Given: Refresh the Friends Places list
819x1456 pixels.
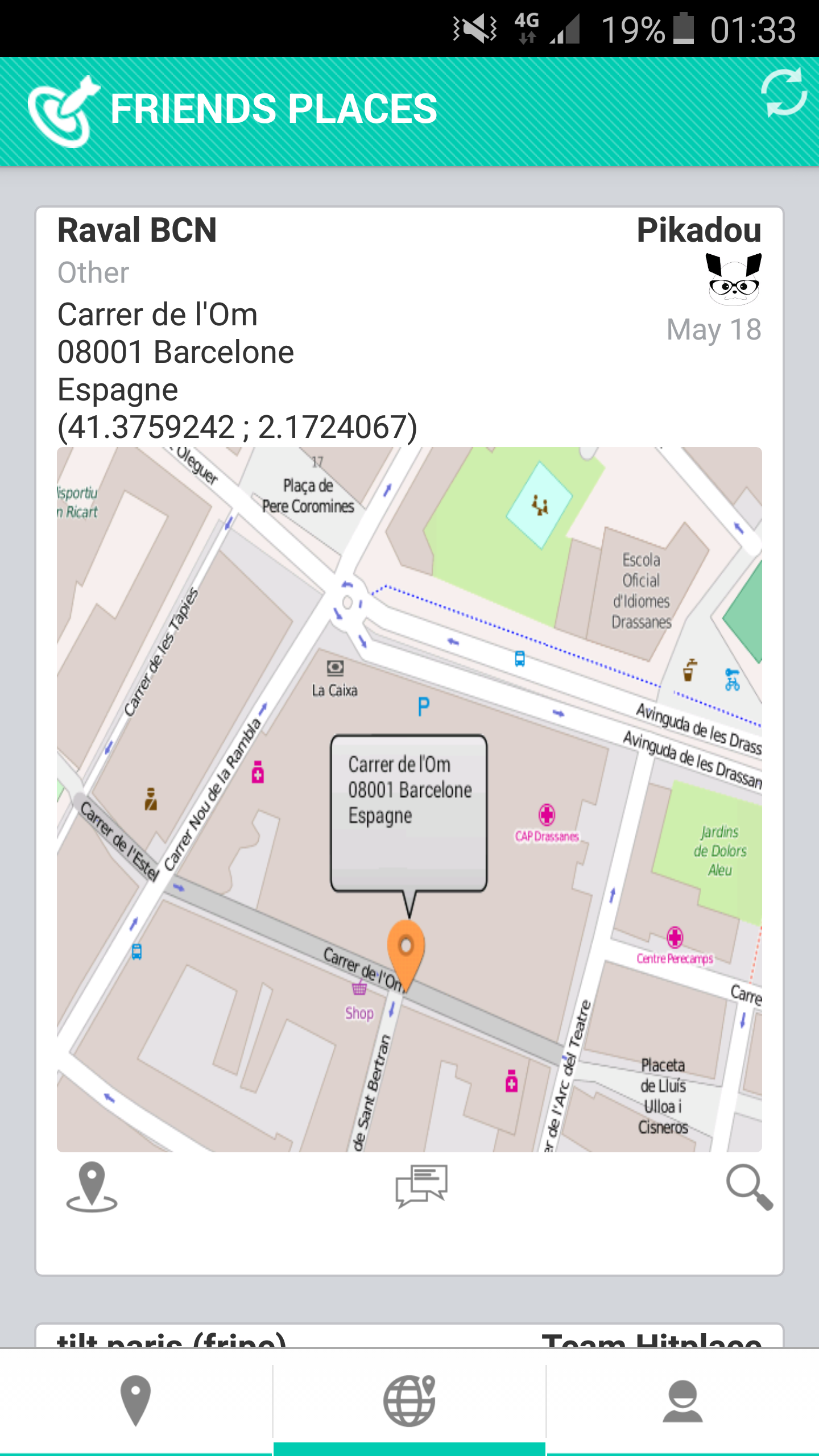Looking at the screenshot, I should (784, 93).
